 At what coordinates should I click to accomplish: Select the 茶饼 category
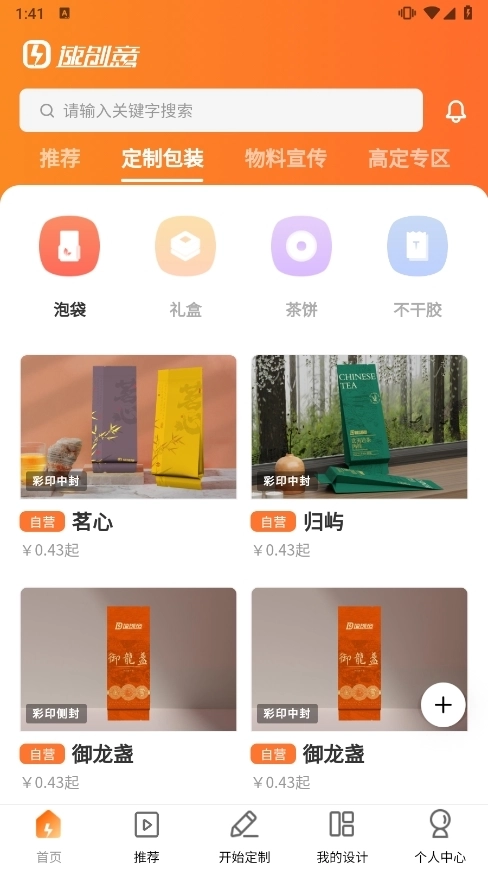pyautogui.click(x=301, y=267)
